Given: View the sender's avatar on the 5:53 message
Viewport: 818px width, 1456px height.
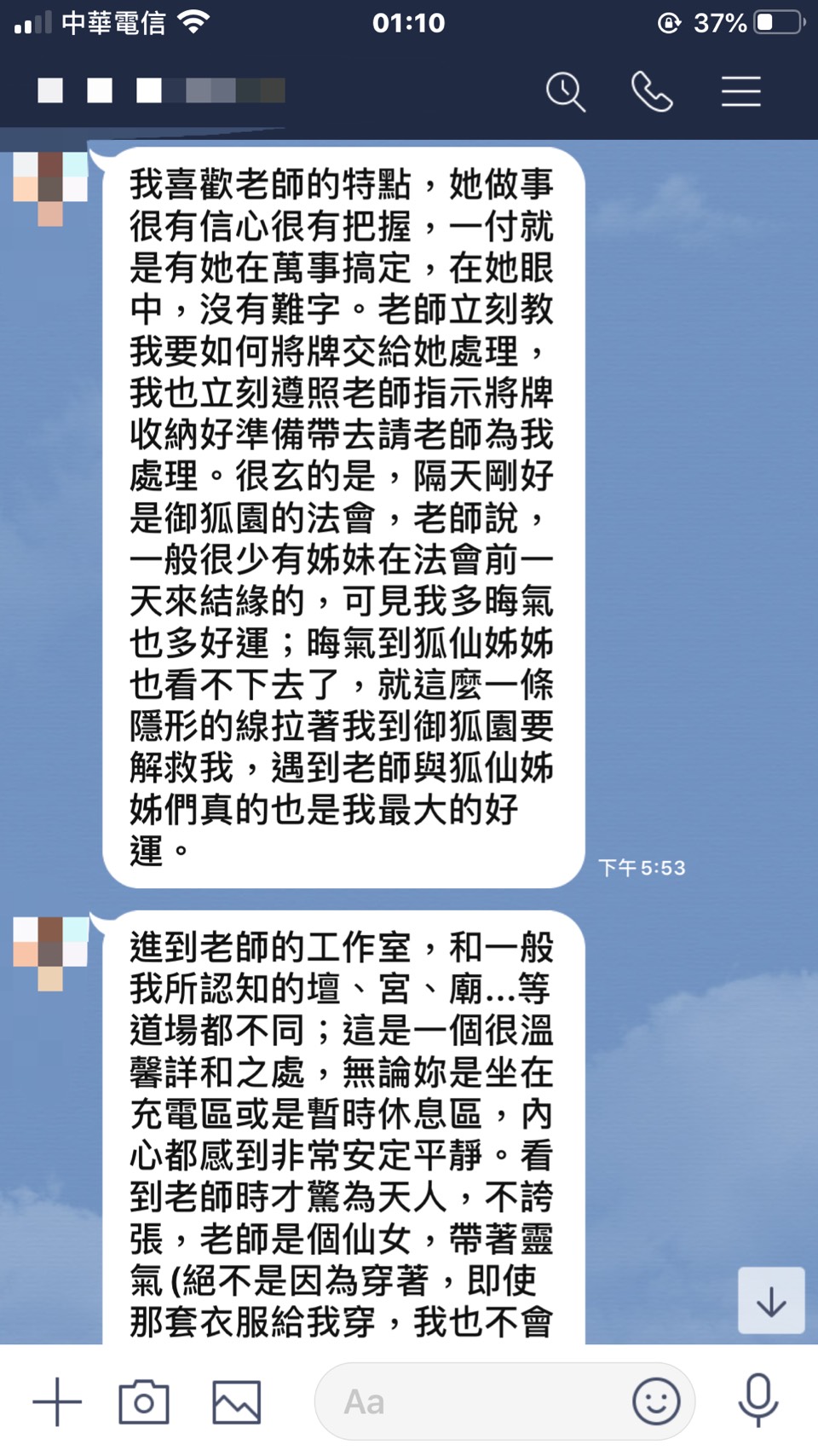Looking at the screenshot, I should coord(50,189).
